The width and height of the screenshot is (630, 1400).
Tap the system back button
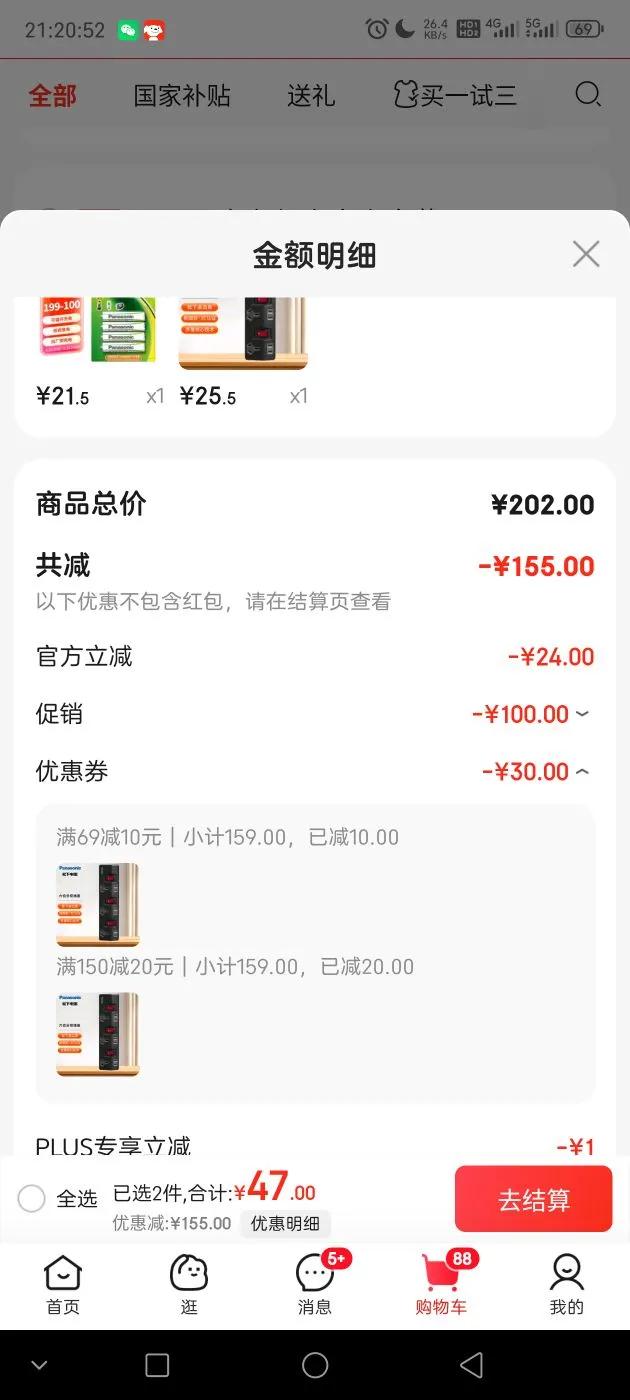pyautogui.click(x=471, y=1365)
